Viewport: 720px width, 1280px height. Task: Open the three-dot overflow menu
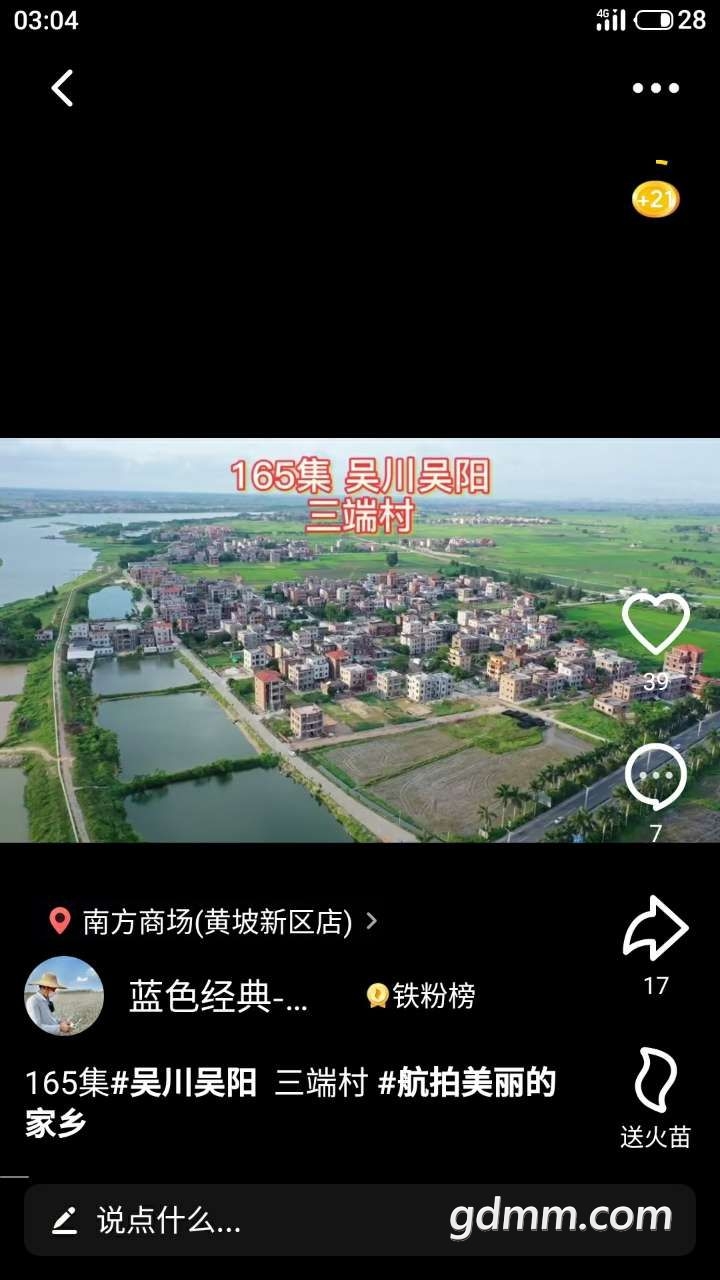pos(655,88)
